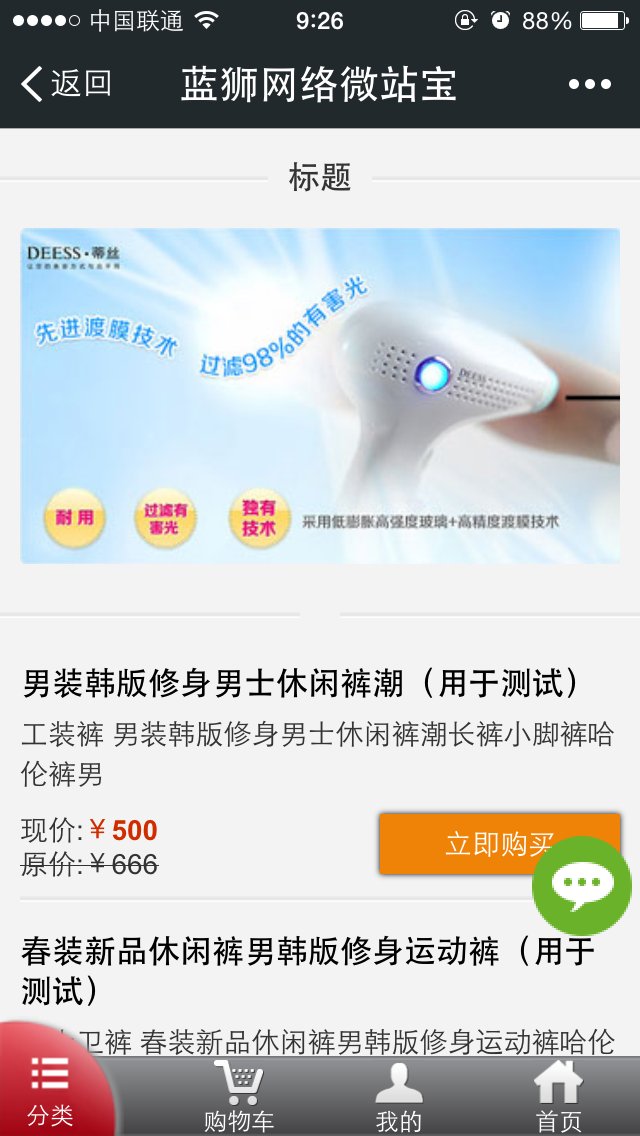Viewport: 640px width, 1136px height.
Task: Switch to the 购物车 cart tab
Action: point(239,1097)
